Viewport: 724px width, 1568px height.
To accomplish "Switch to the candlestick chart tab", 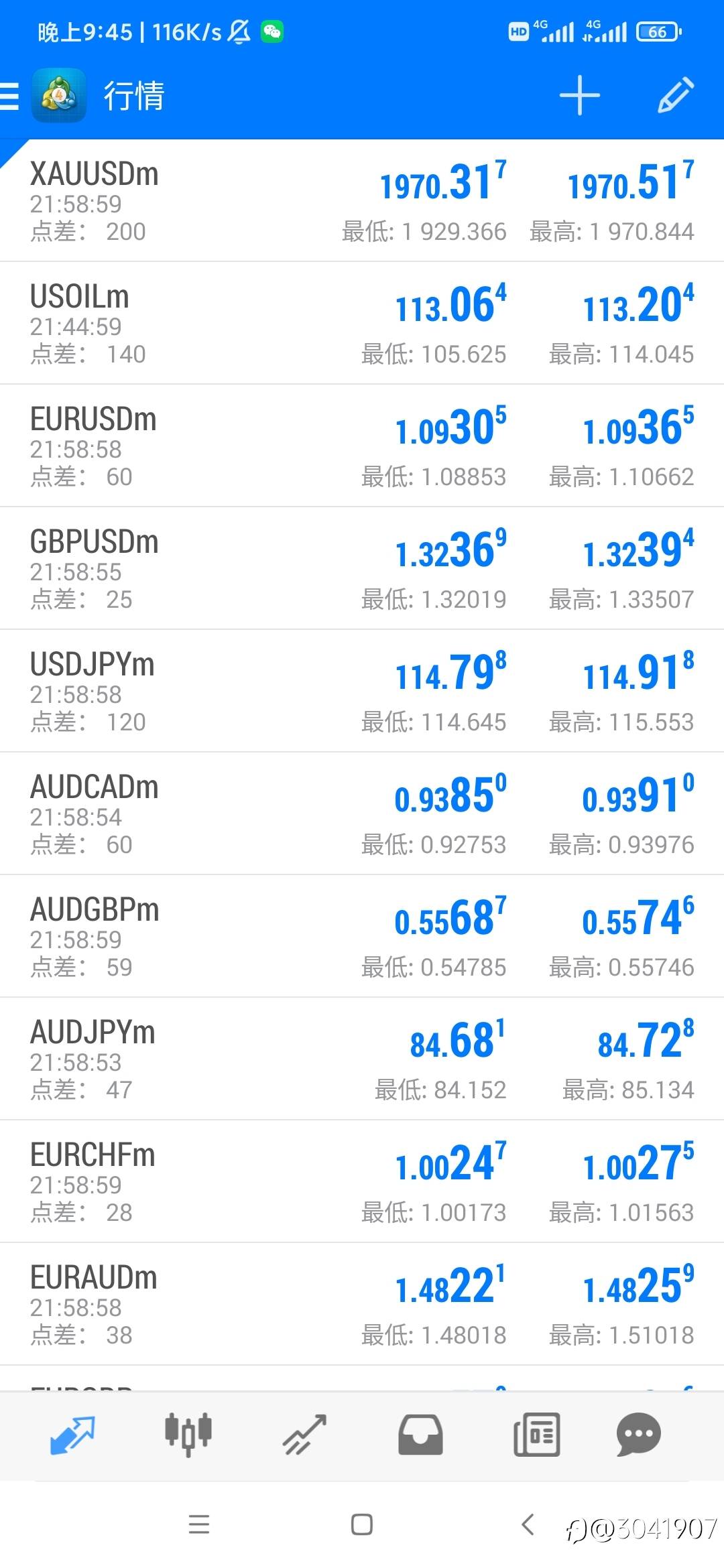I will point(188,1434).
